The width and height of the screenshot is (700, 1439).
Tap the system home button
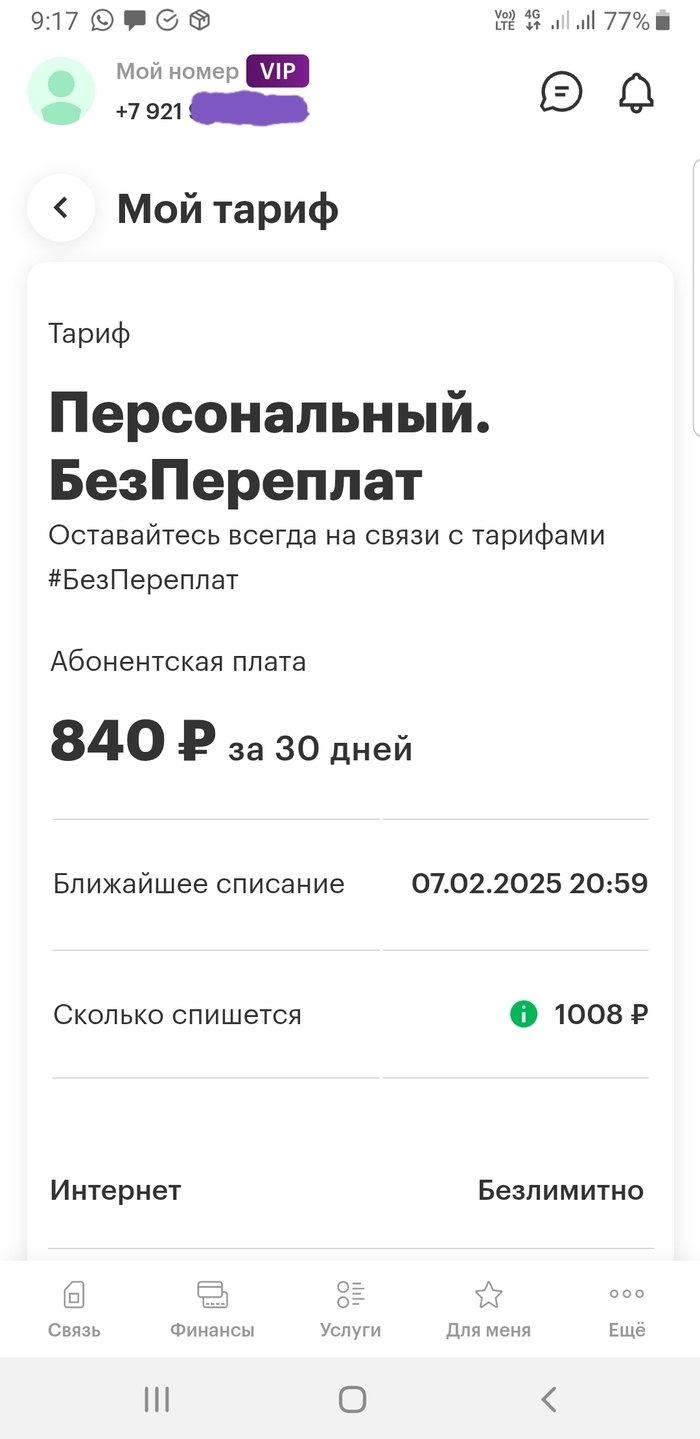click(352, 1399)
